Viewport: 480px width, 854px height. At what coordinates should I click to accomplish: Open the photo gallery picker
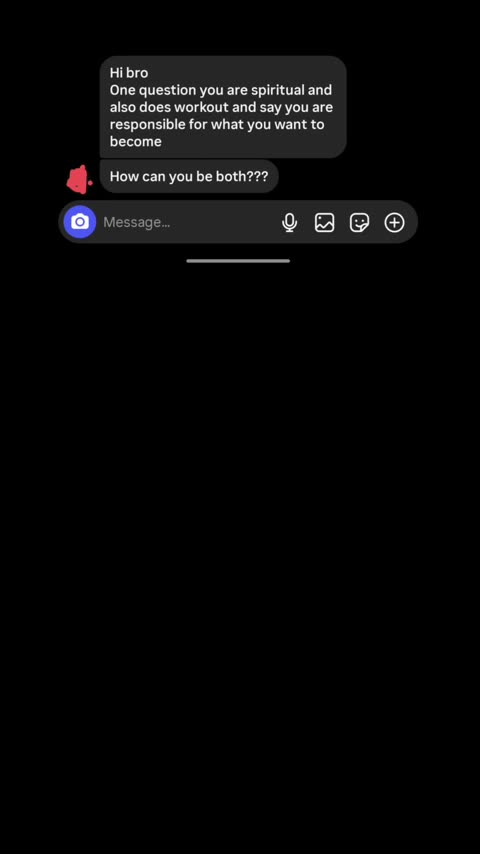coord(325,222)
